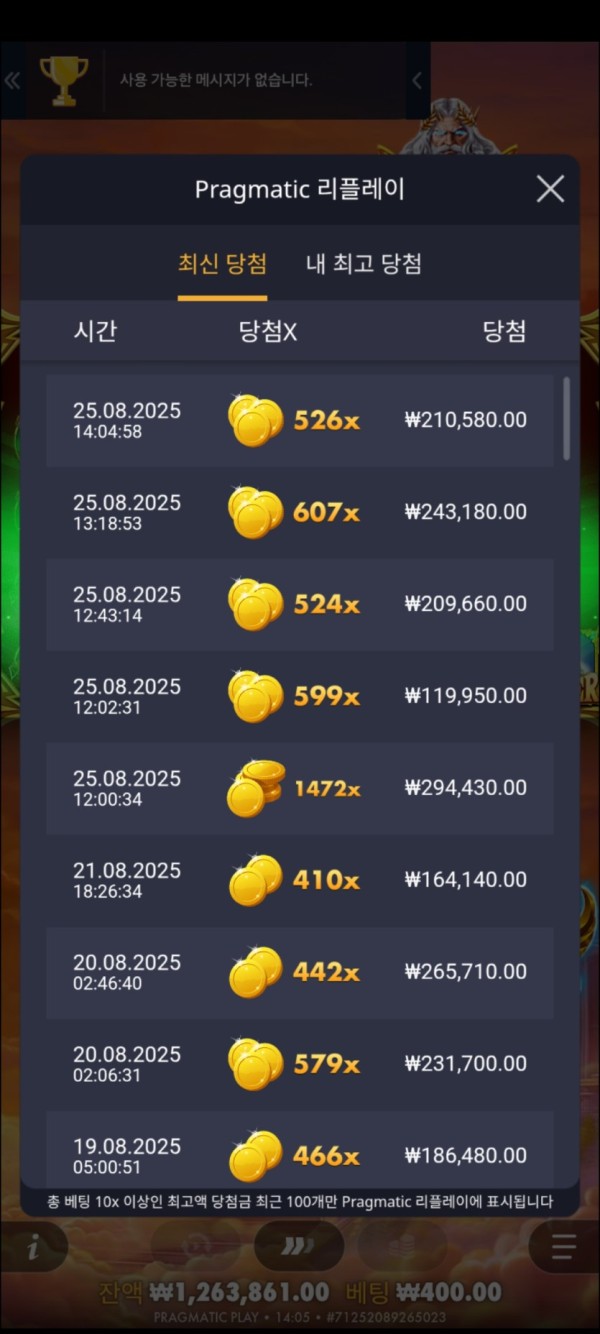Tap the double-arrow icon beside the trophy
The width and height of the screenshot is (600, 1334).
tap(12, 81)
